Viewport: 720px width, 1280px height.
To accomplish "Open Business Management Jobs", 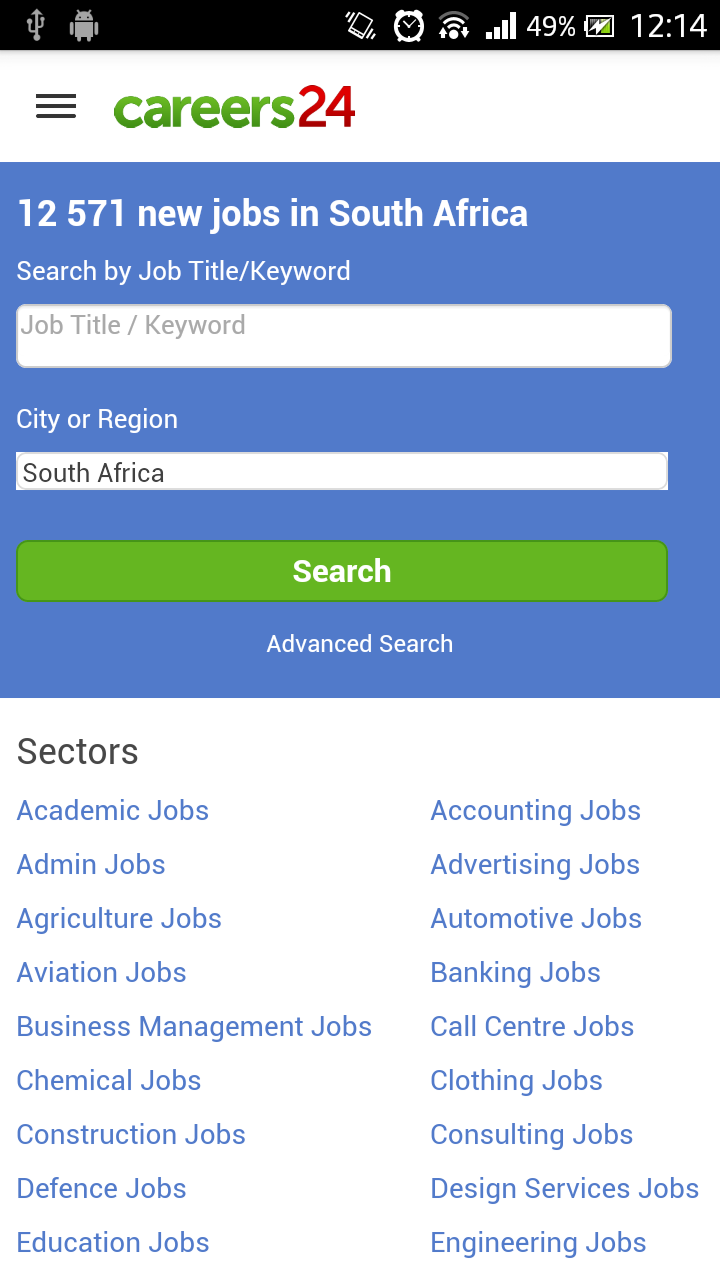I will point(194,1026).
